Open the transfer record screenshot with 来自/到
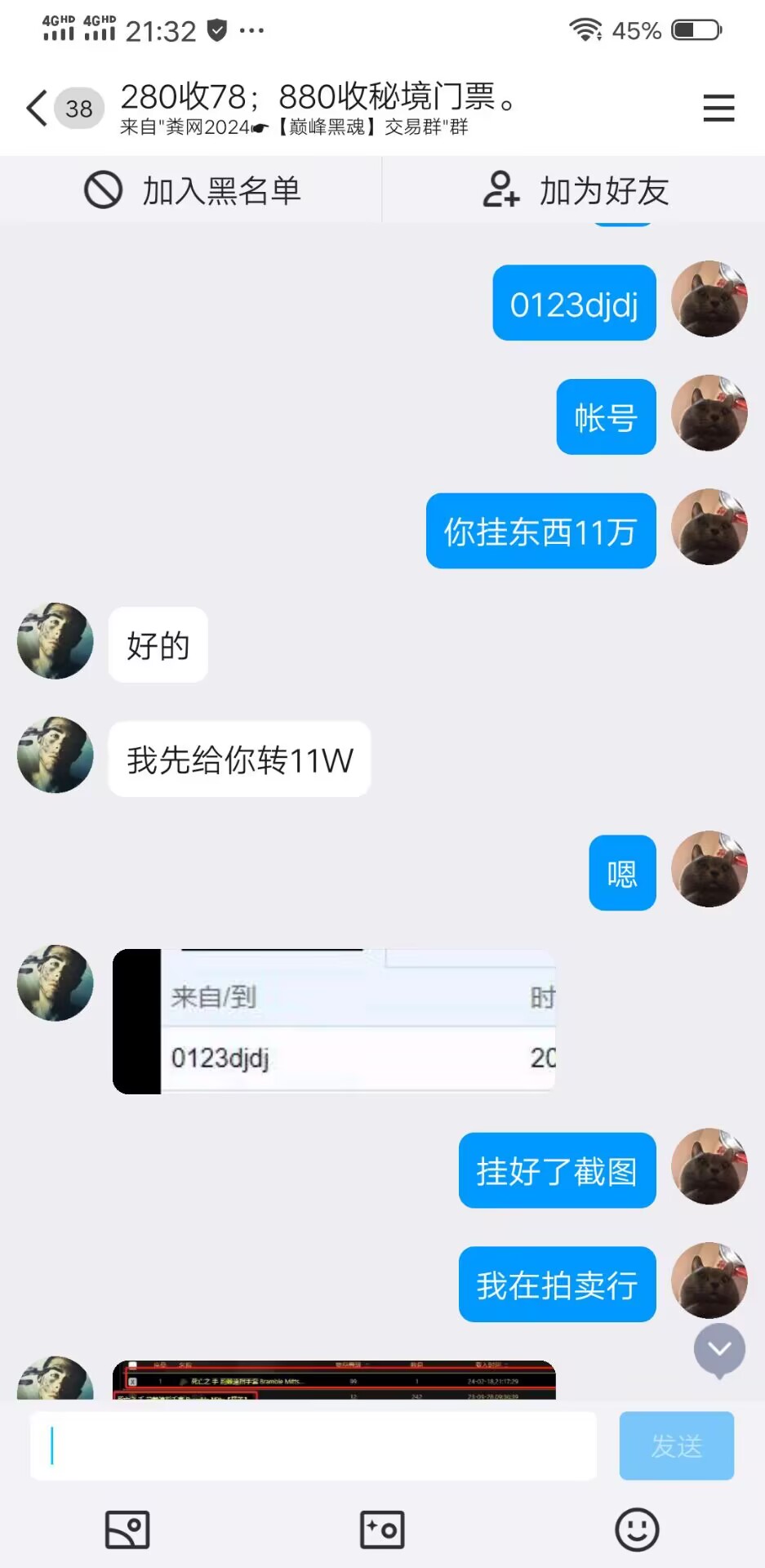 point(334,1021)
